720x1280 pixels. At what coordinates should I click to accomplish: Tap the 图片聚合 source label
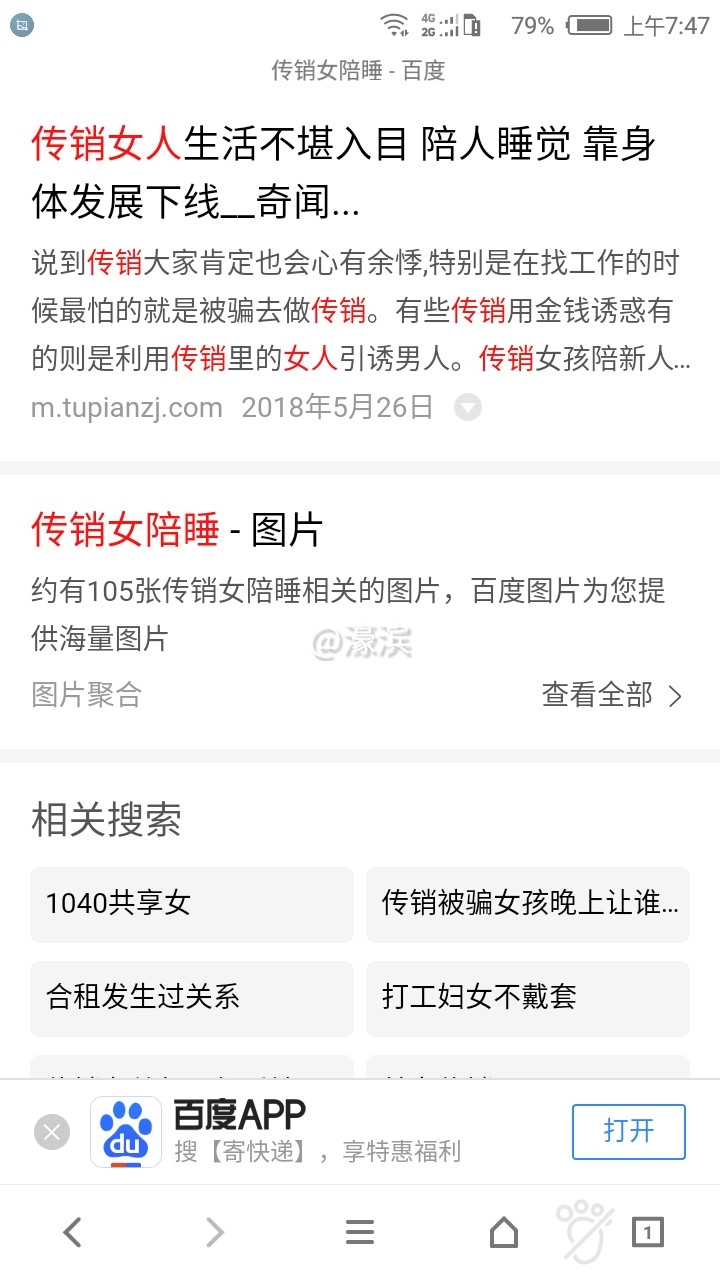86,695
